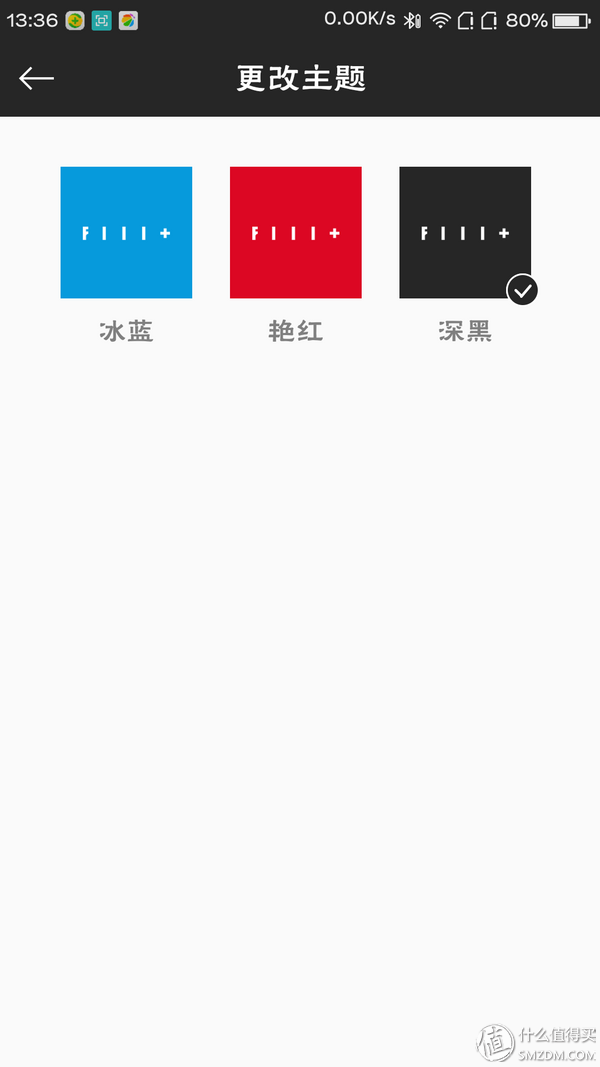Go back using the arrow icon
600x1067 pixels.
(x=36, y=79)
